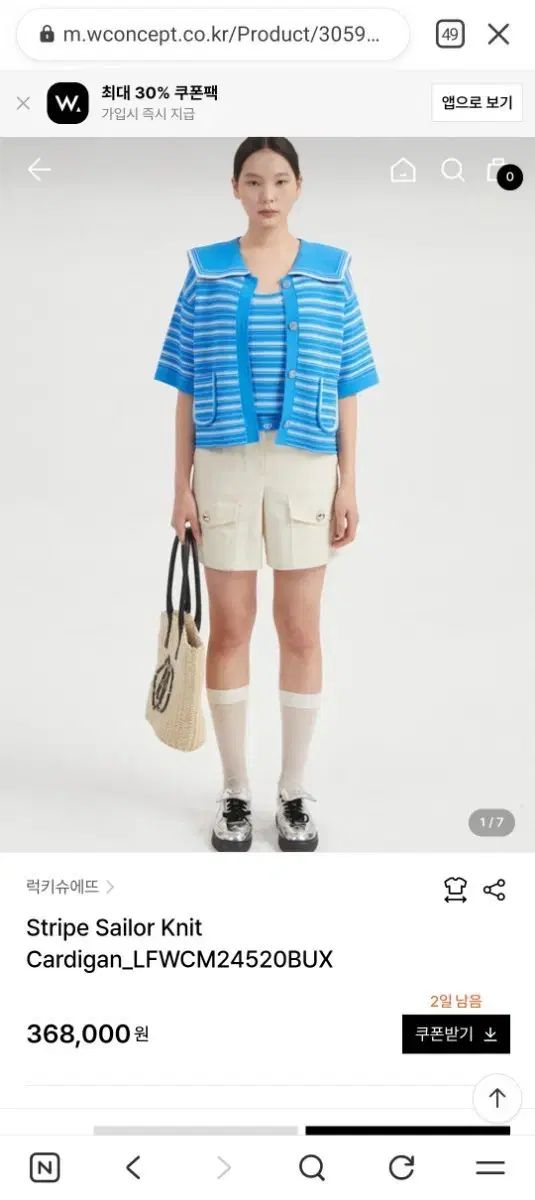
Task: Open the styling hanger icon beside share
Action: (455, 889)
